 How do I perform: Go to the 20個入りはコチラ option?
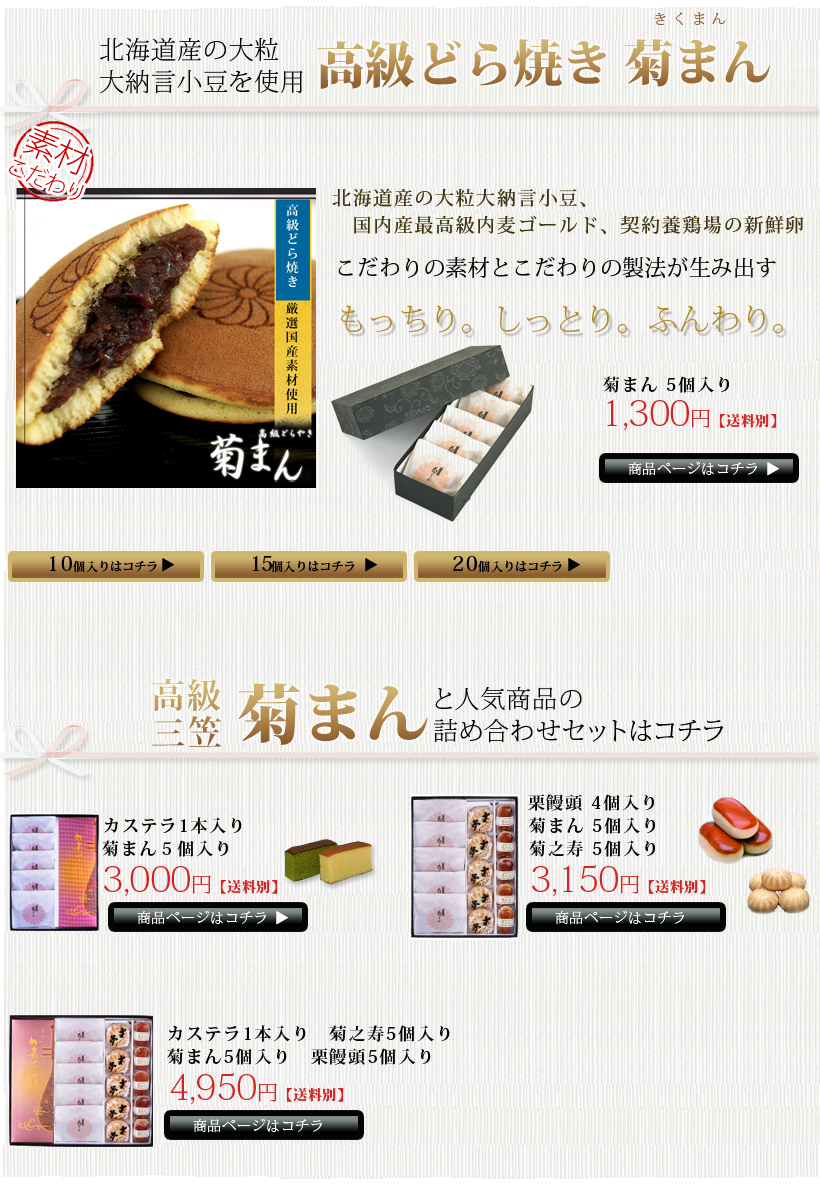(x=511, y=565)
